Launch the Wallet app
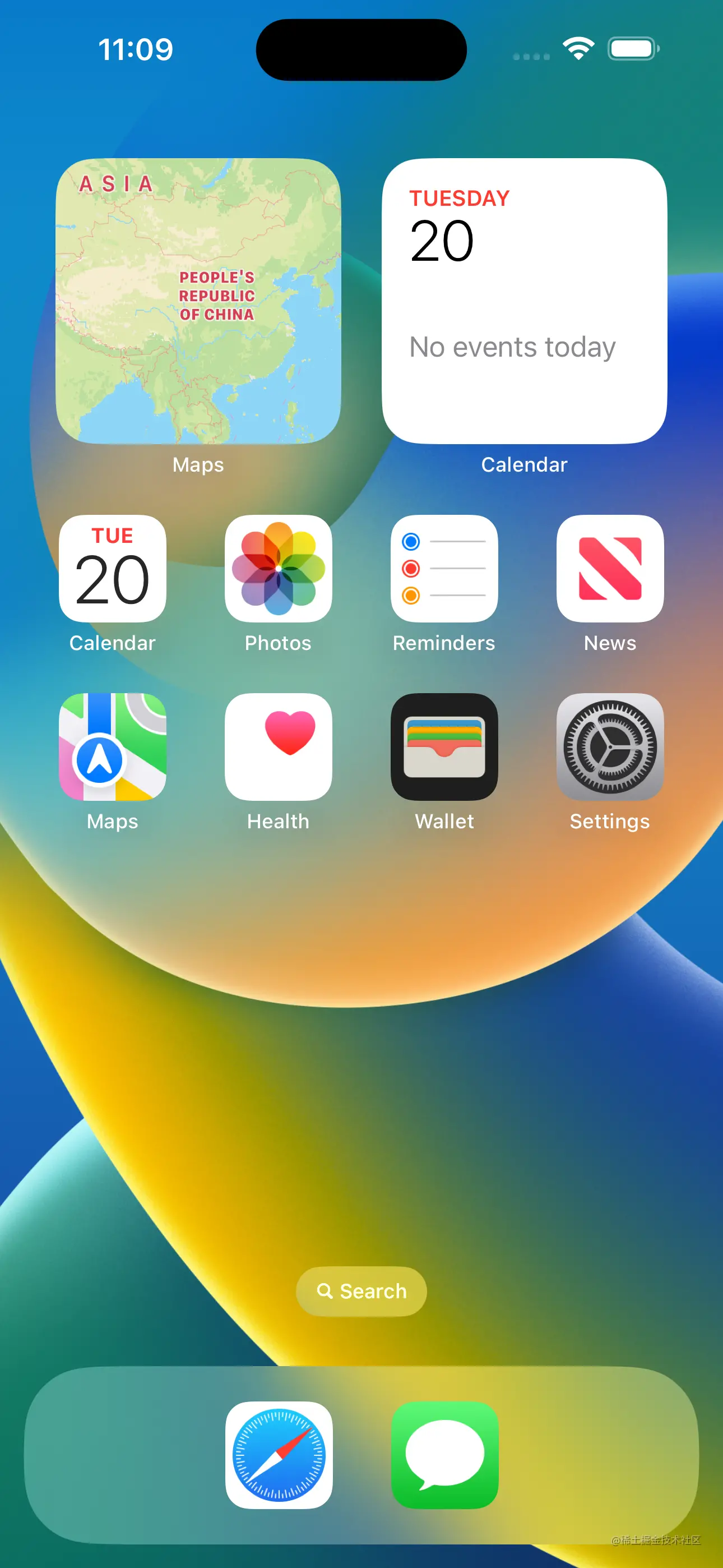 [x=444, y=747]
